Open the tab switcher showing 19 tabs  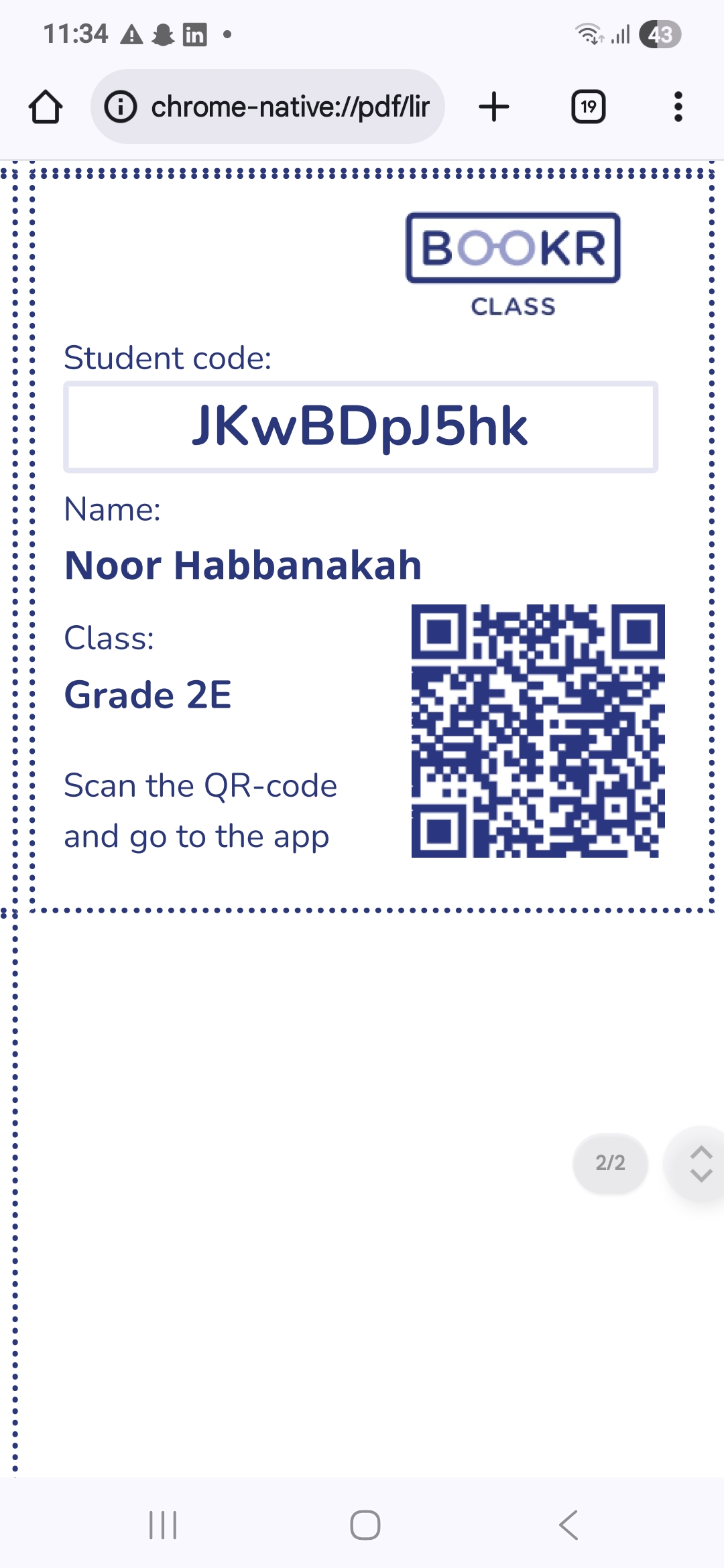click(x=588, y=107)
